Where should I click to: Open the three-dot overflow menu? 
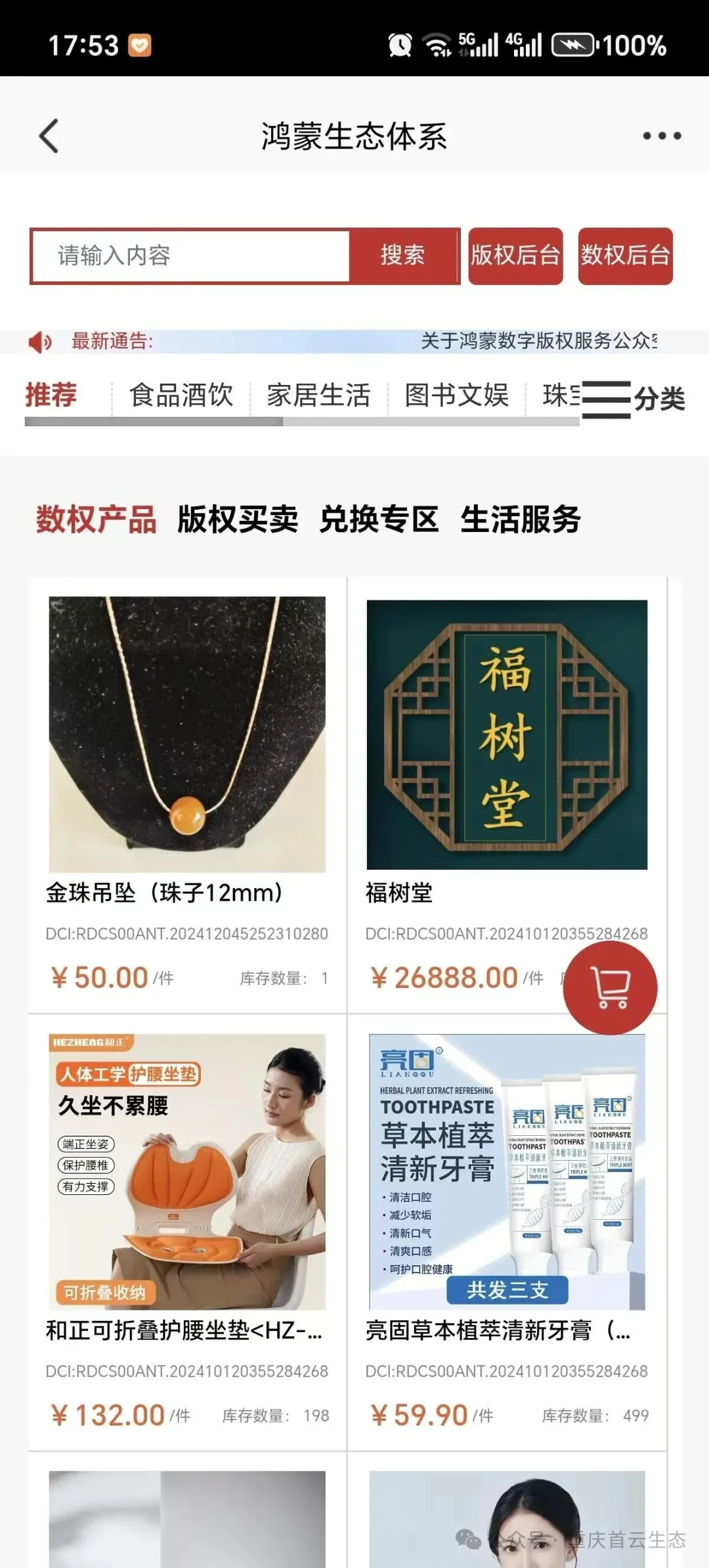[661, 136]
